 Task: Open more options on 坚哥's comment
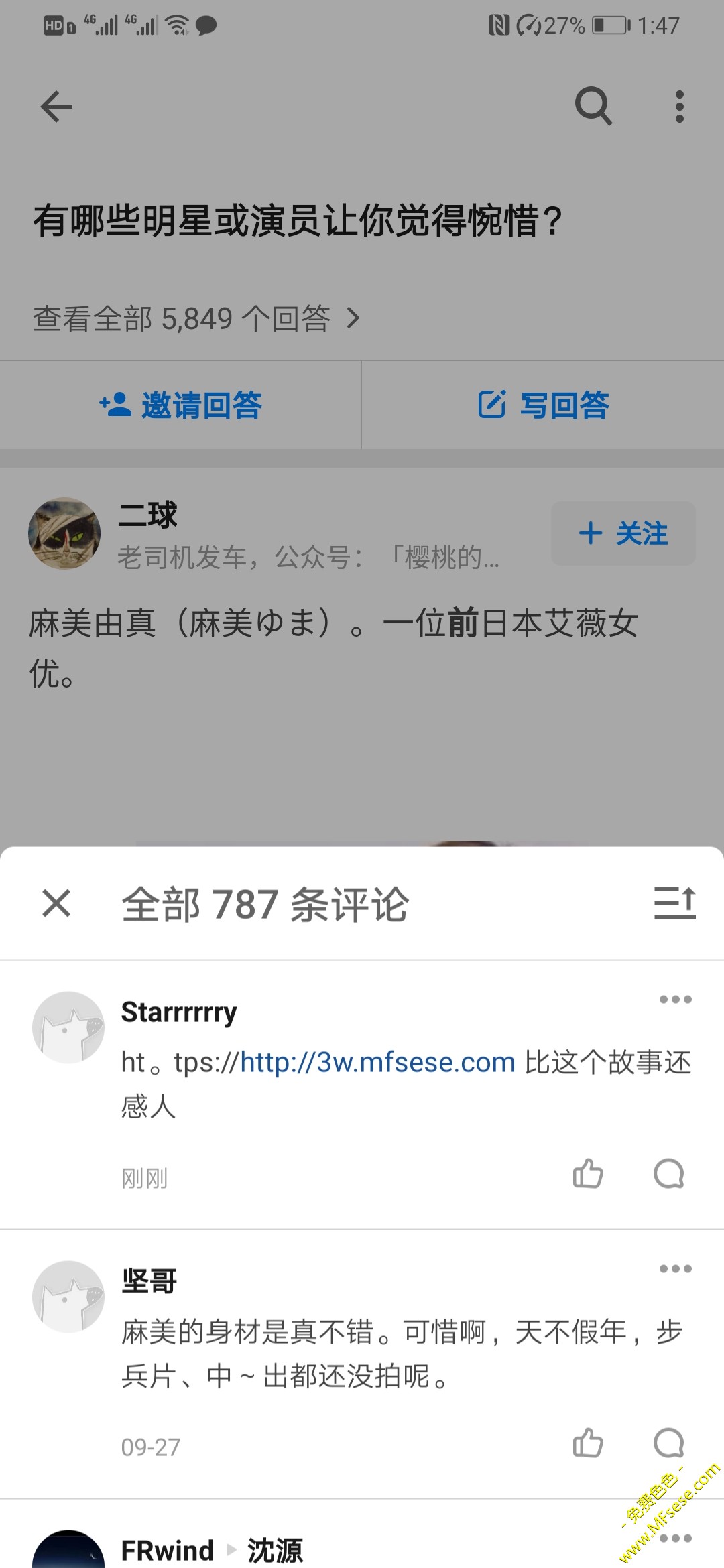click(x=675, y=1268)
